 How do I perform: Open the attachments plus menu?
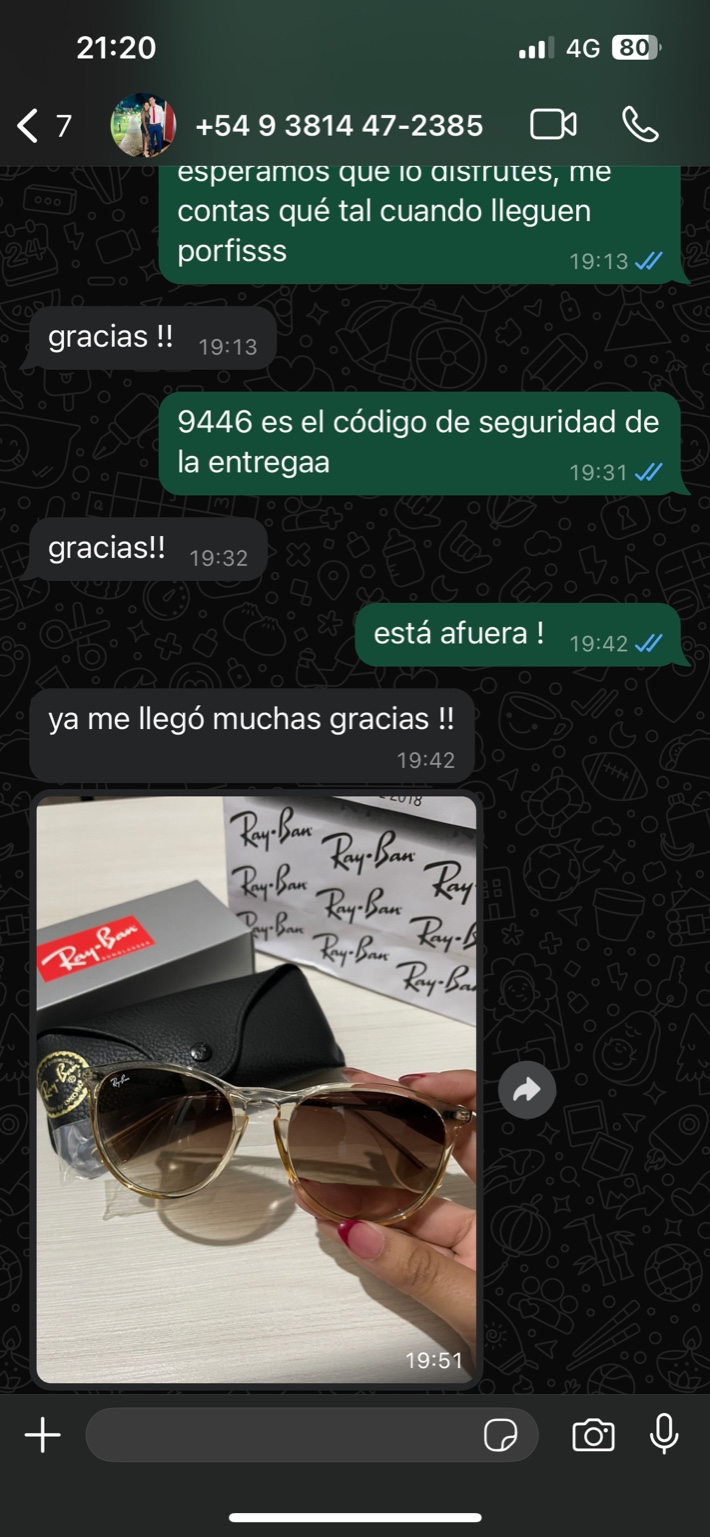click(x=43, y=1435)
